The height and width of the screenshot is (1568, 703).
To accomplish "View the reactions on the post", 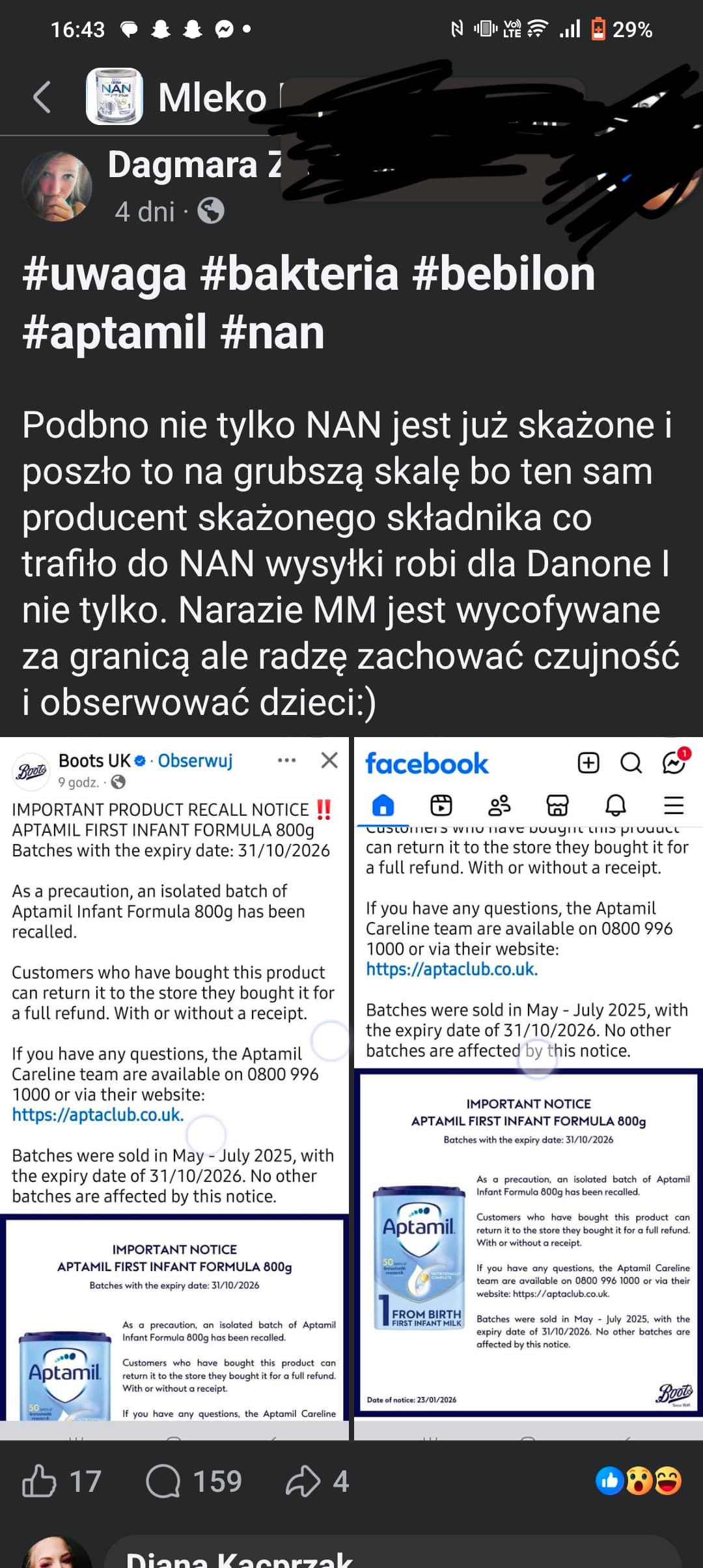I will coord(638,1481).
